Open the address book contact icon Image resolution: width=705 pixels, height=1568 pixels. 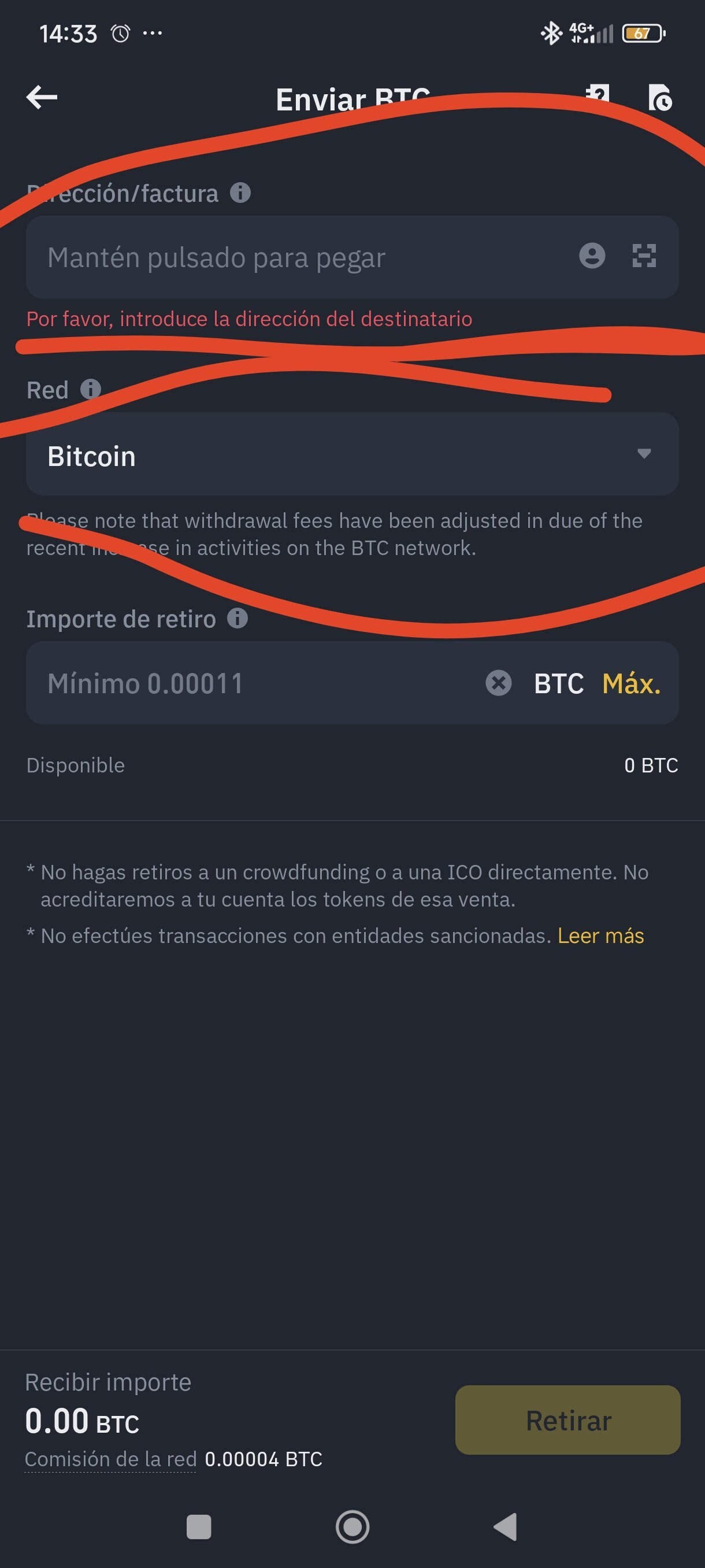click(x=592, y=256)
